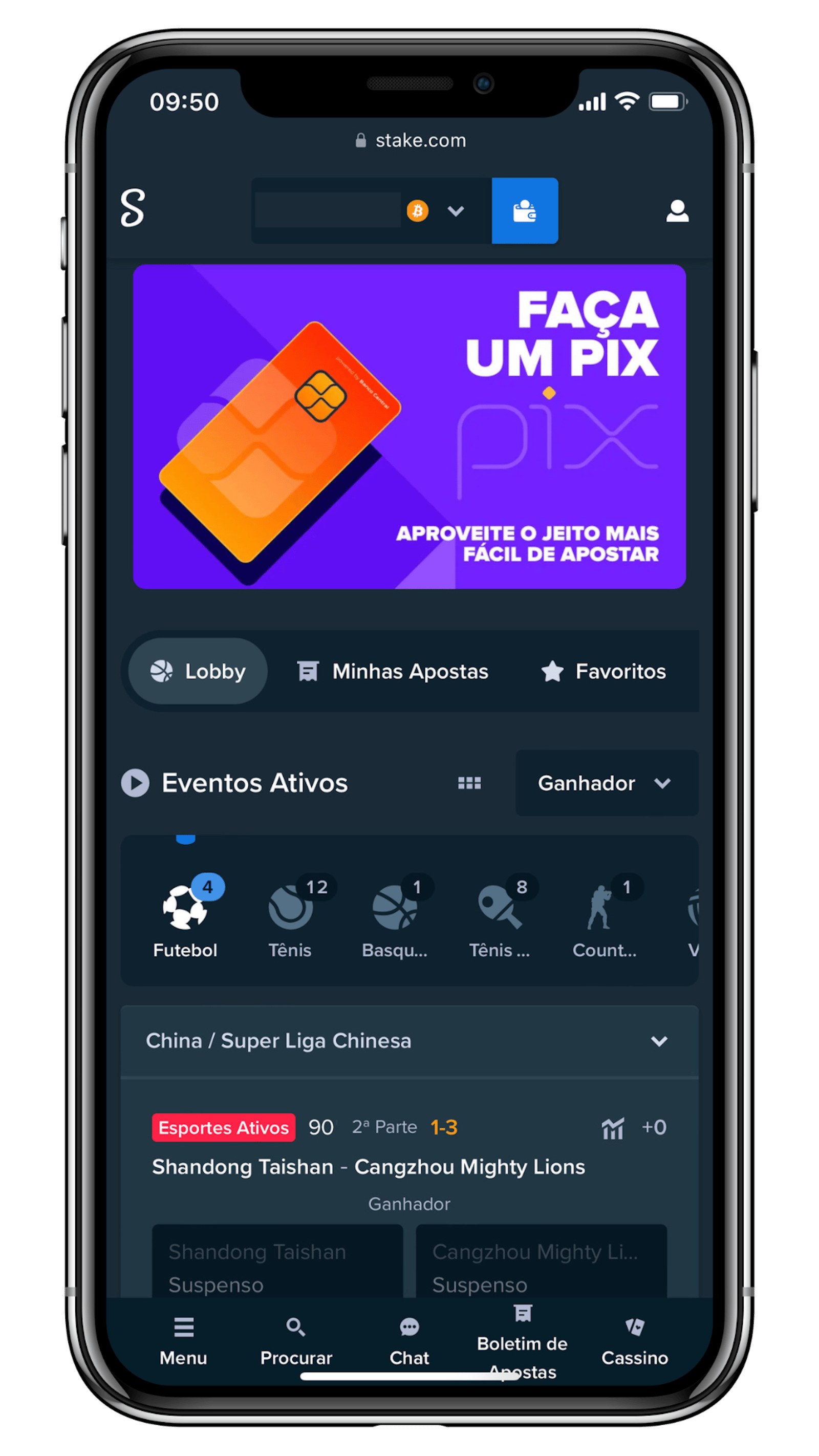Open the bottom Menu
This screenshot has width=819, height=1456.
[183, 1342]
